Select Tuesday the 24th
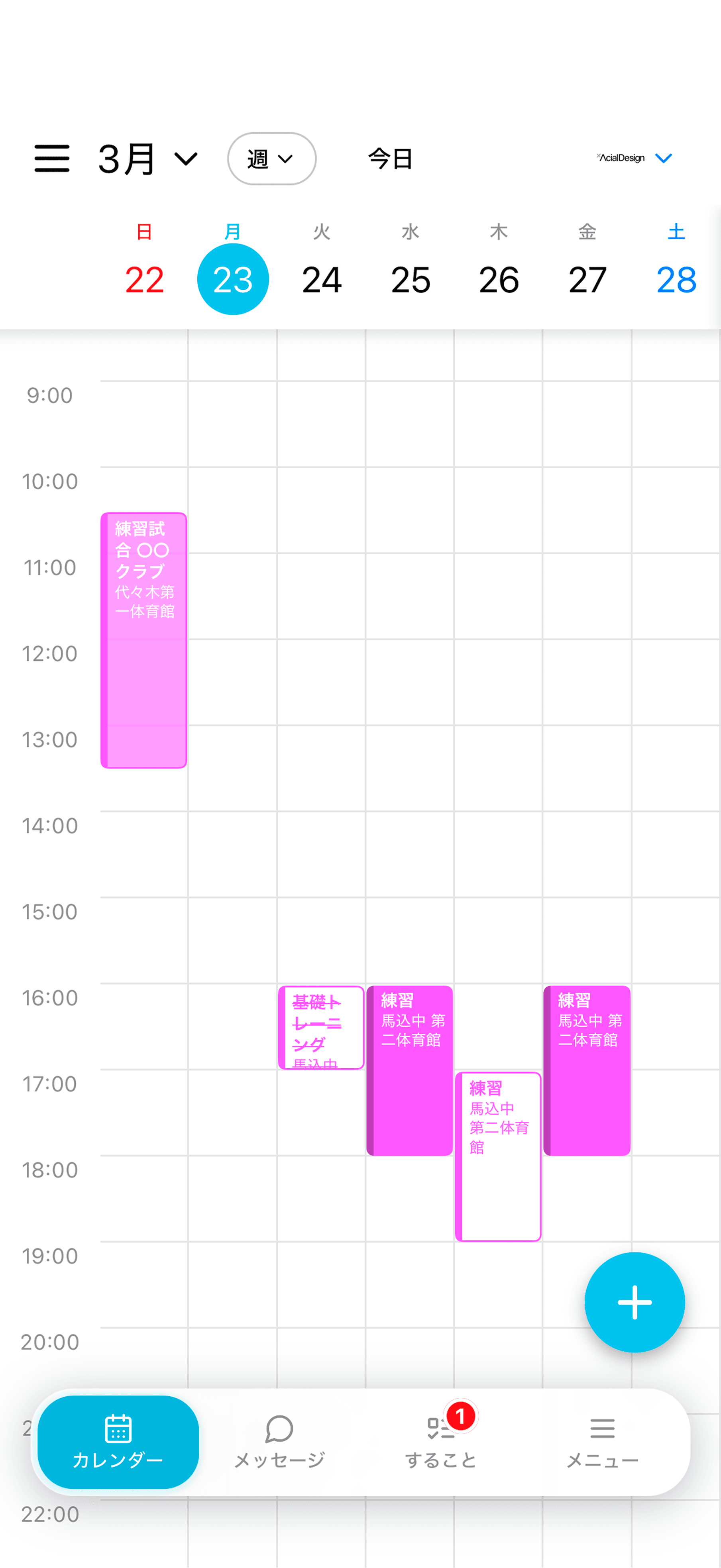721x1568 pixels. coord(322,279)
